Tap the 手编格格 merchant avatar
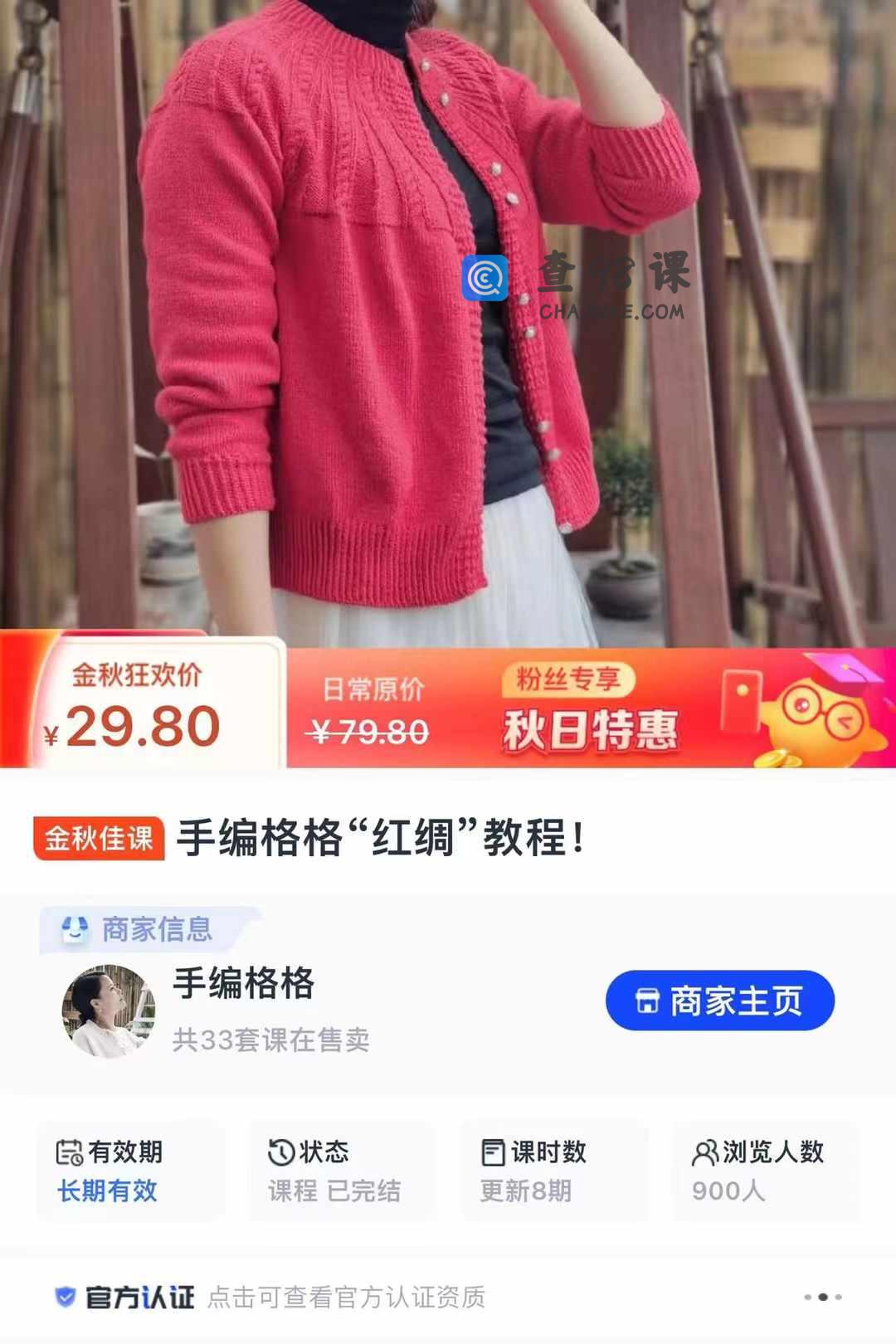 pyautogui.click(x=109, y=1010)
